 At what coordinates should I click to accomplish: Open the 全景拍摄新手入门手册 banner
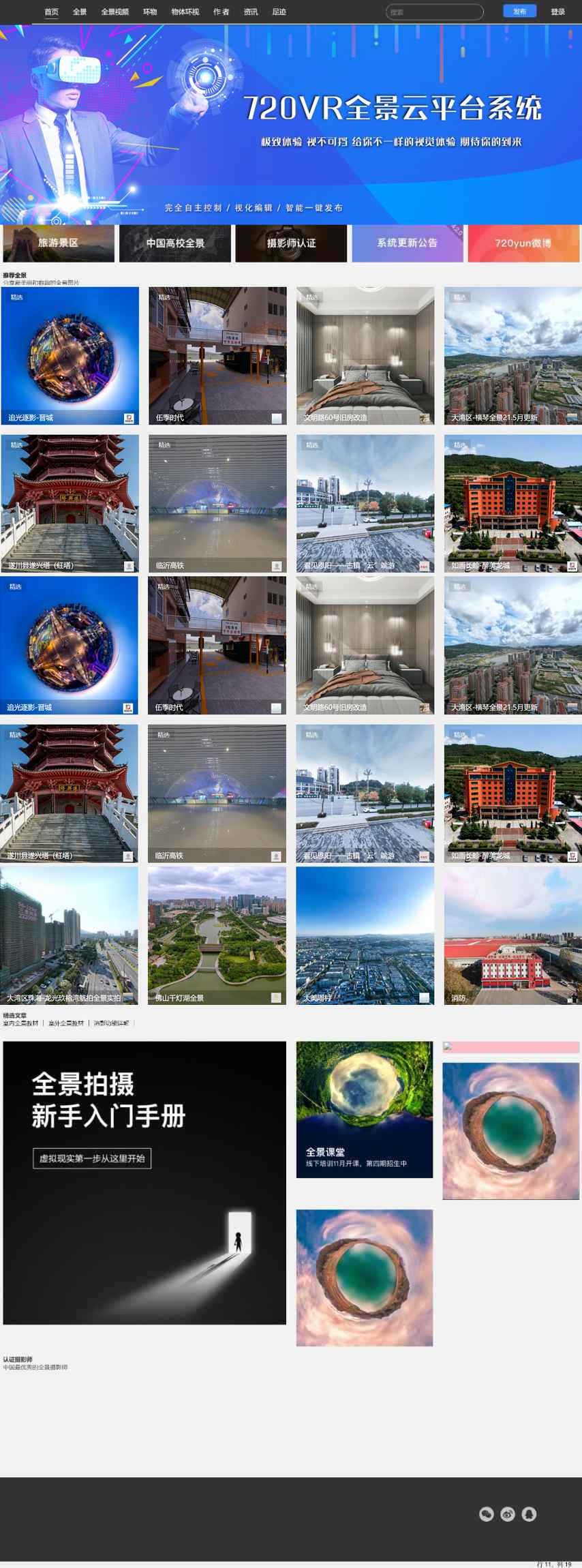144,1182
